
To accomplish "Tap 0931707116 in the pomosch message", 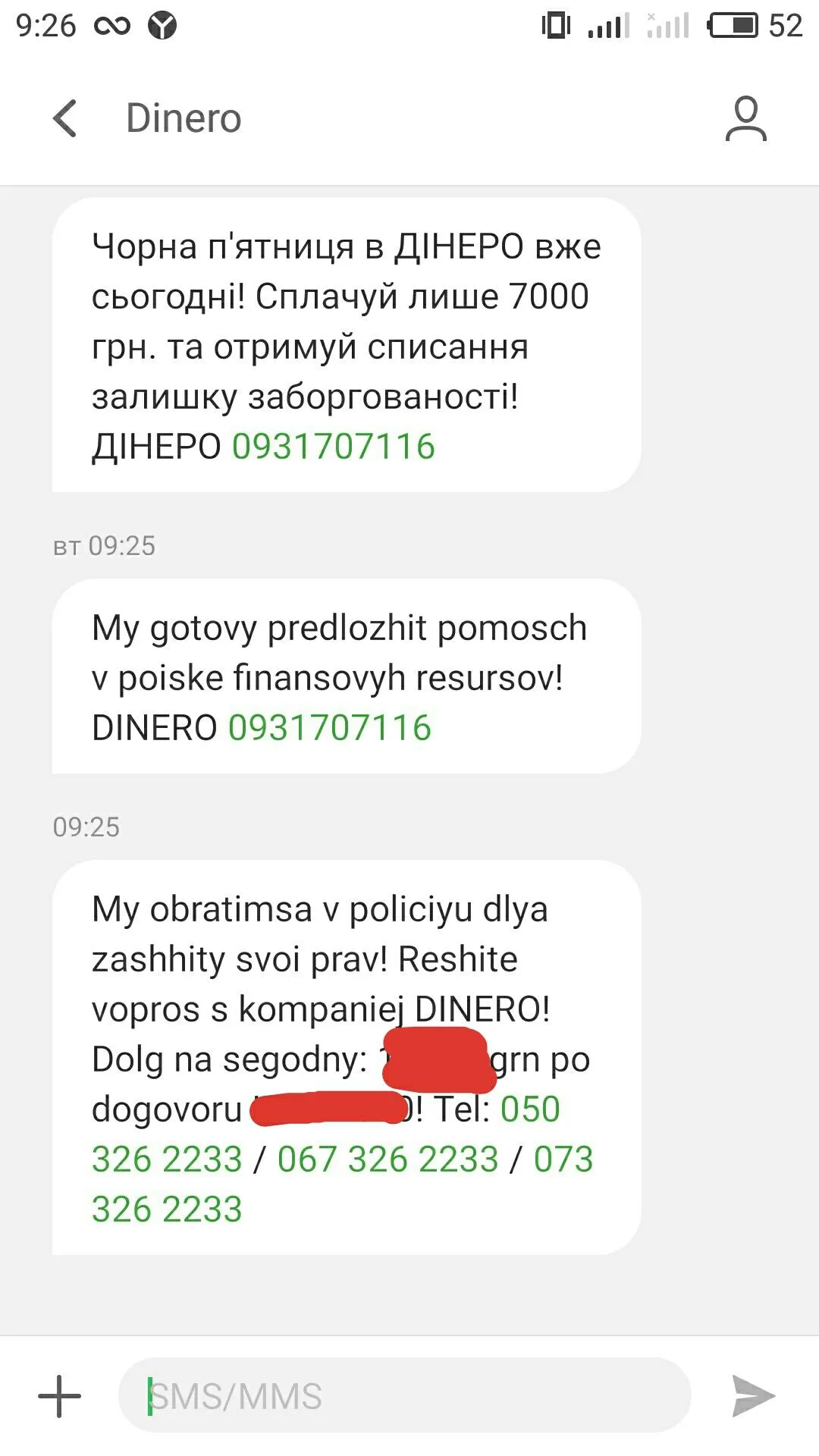I will 330,728.
